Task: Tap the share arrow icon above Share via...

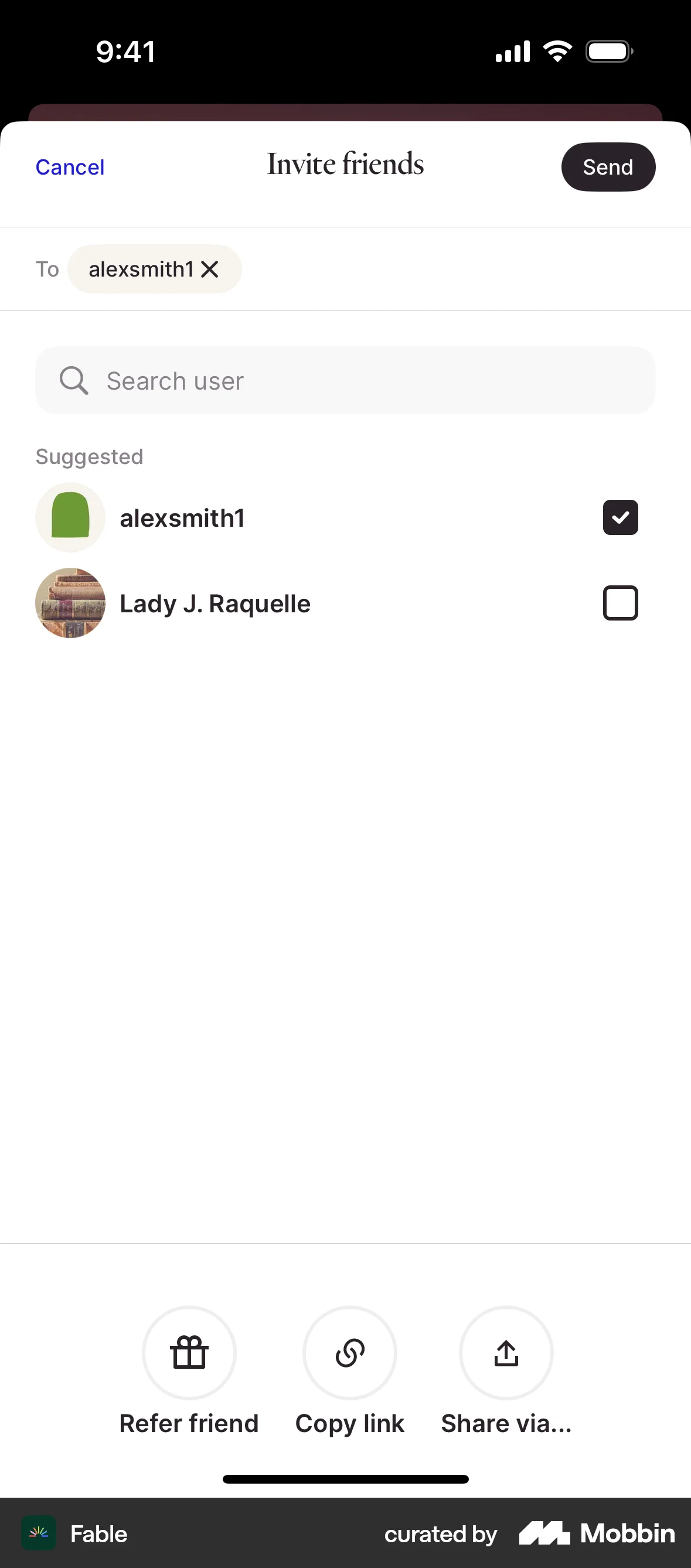Action: 506,1352
